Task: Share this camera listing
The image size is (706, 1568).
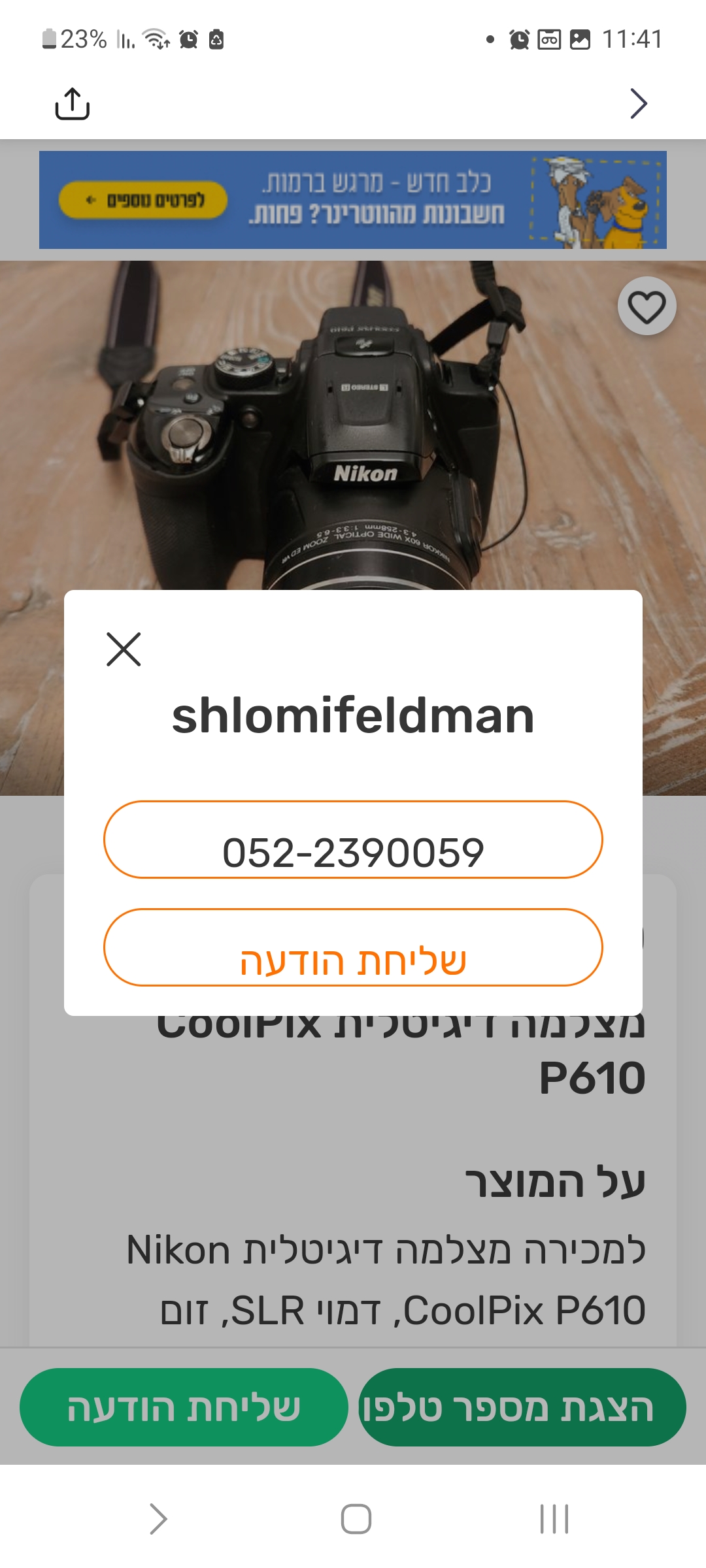Action: [72, 104]
